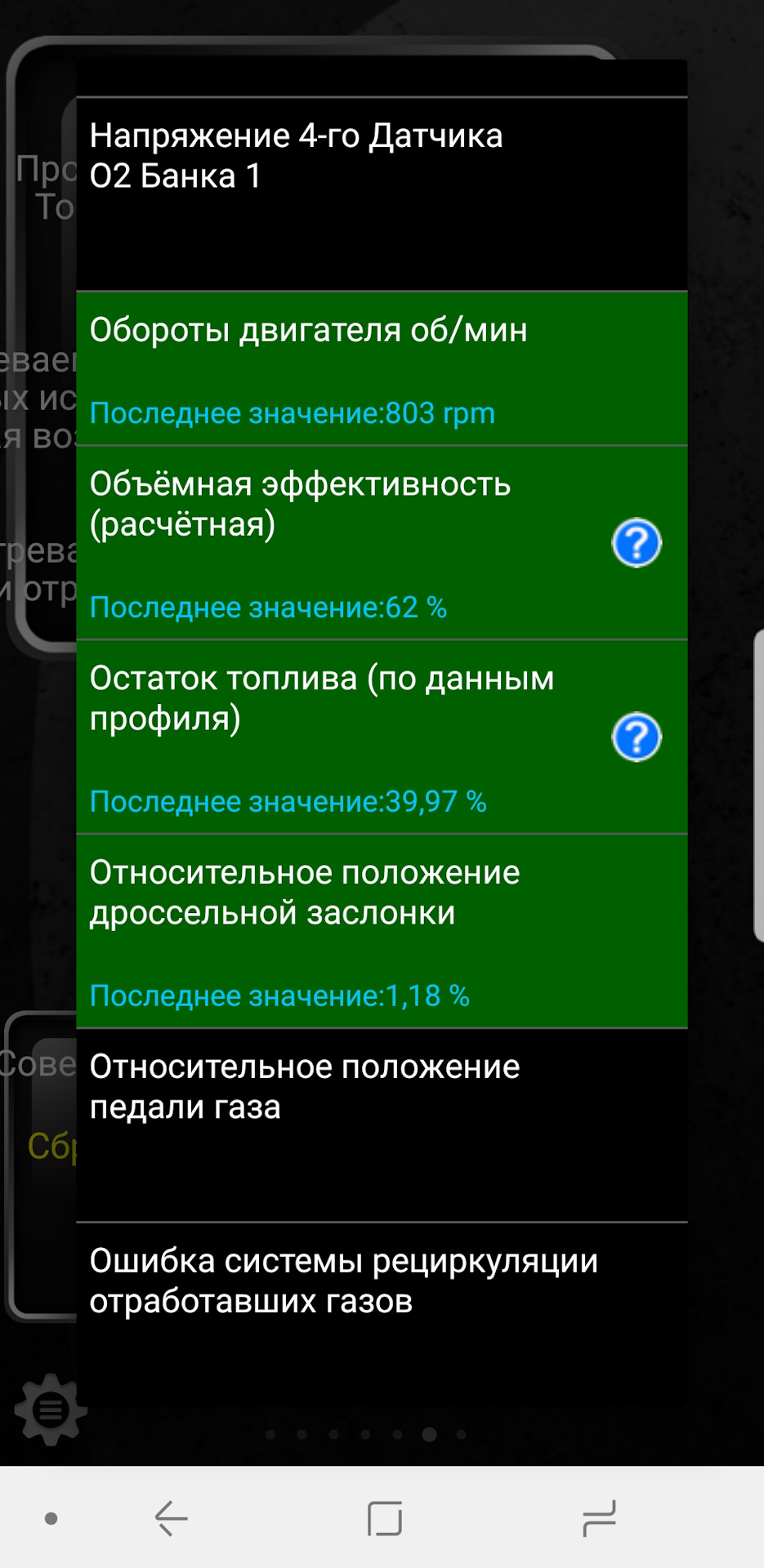Show help for Остаток топлива
This screenshot has height=1568, width=764.
tap(636, 737)
